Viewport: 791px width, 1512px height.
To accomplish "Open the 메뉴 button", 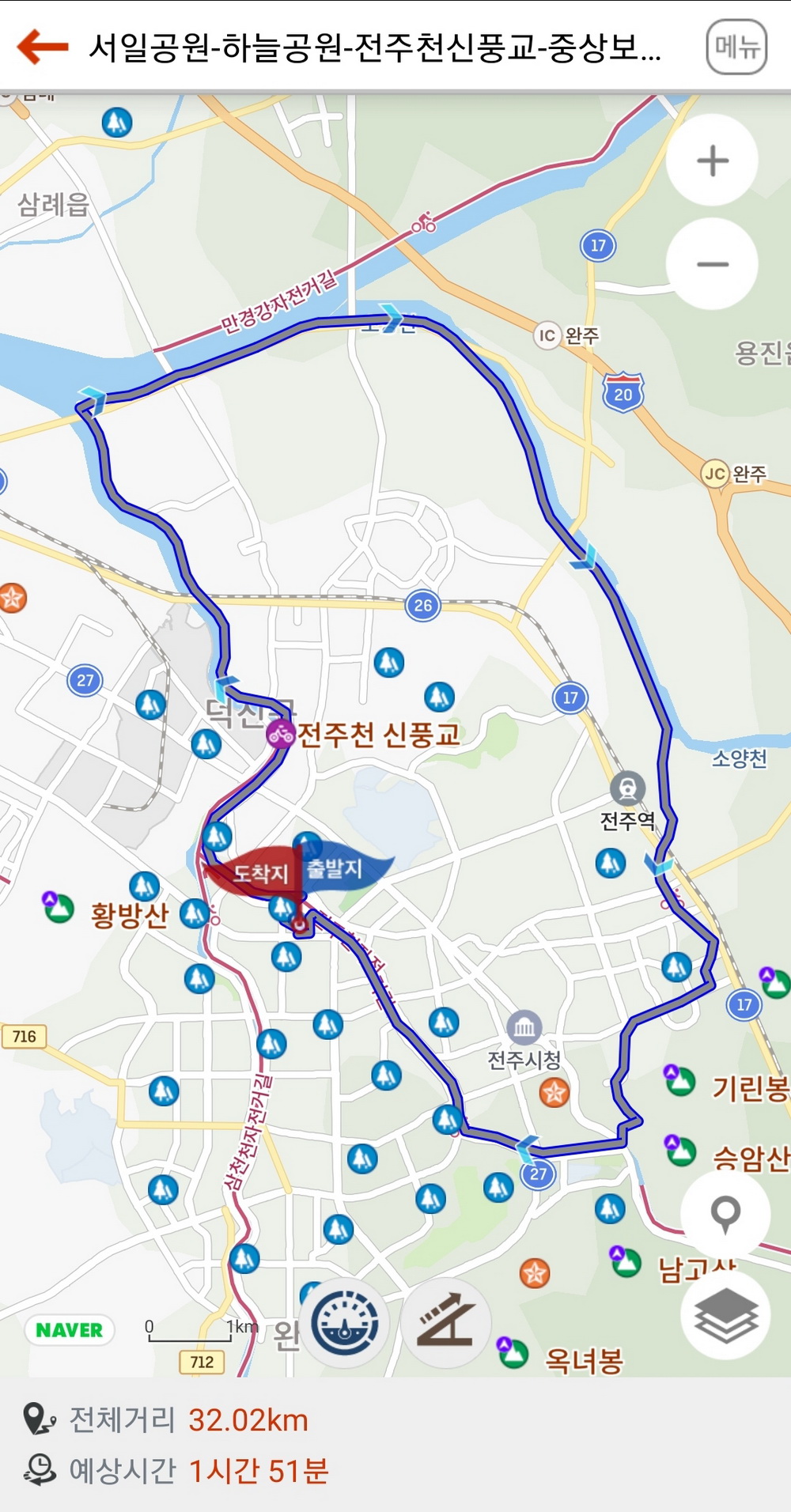I will 736,47.
